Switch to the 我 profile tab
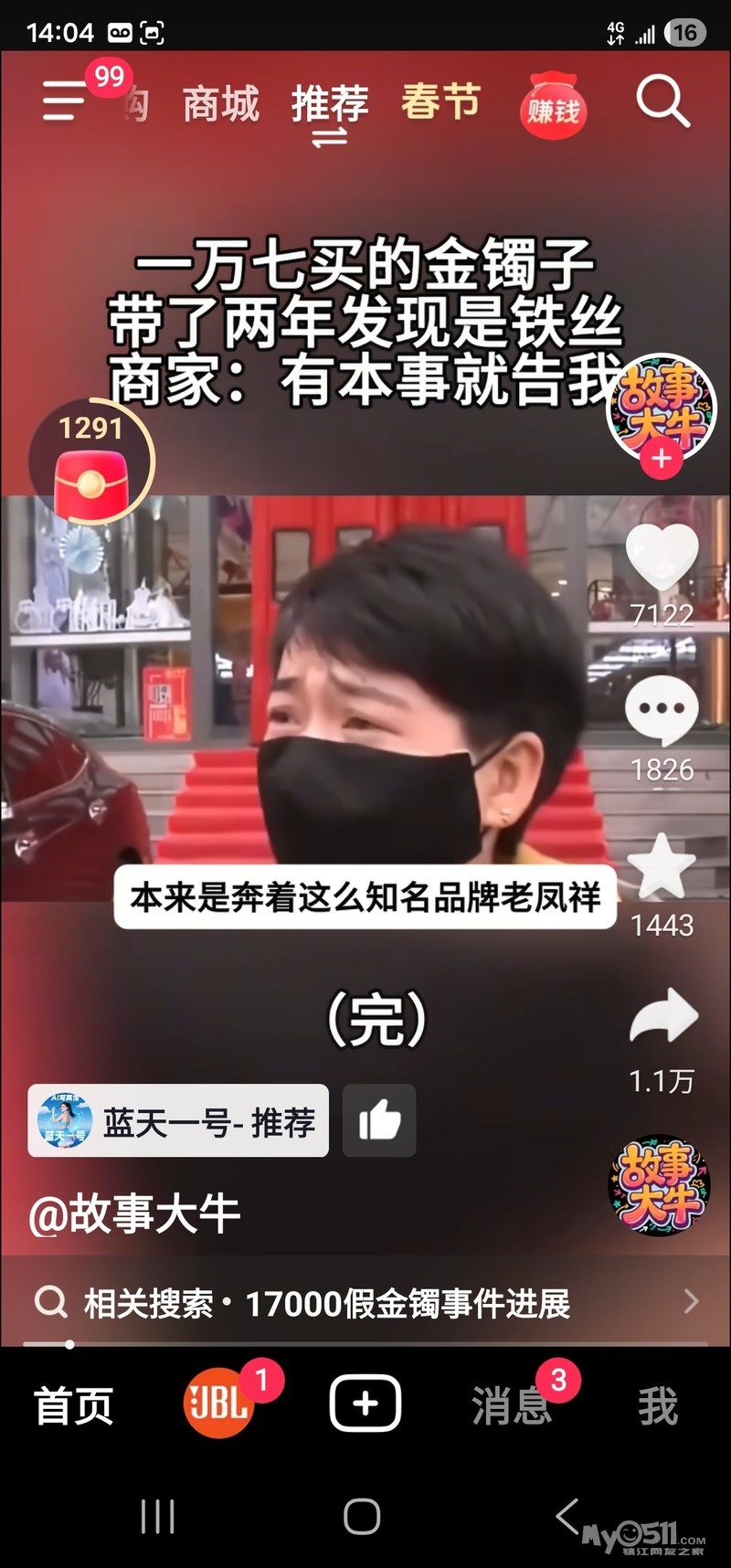 pyautogui.click(x=658, y=1405)
